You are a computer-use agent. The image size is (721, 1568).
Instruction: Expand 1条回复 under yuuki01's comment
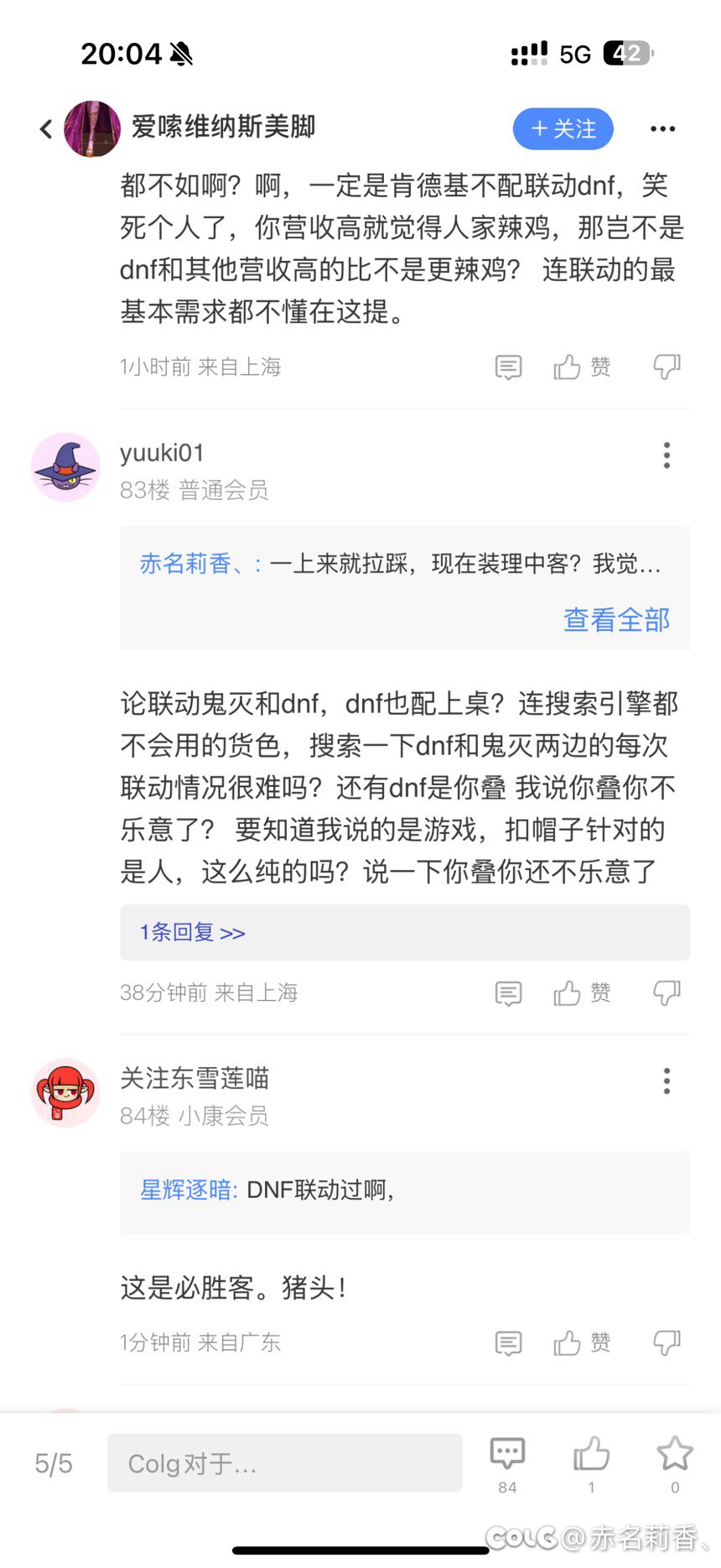[192, 932]
